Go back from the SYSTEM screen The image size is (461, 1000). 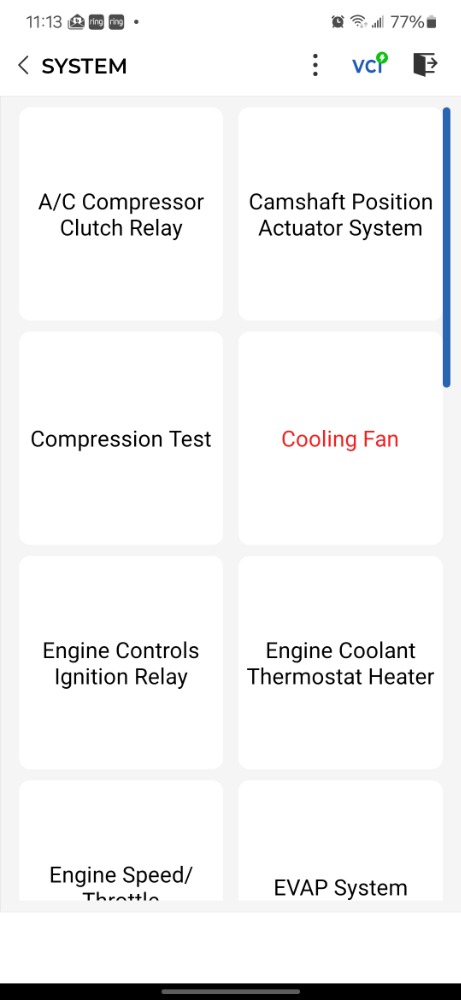pyautogui.click(x=24, y=65)
